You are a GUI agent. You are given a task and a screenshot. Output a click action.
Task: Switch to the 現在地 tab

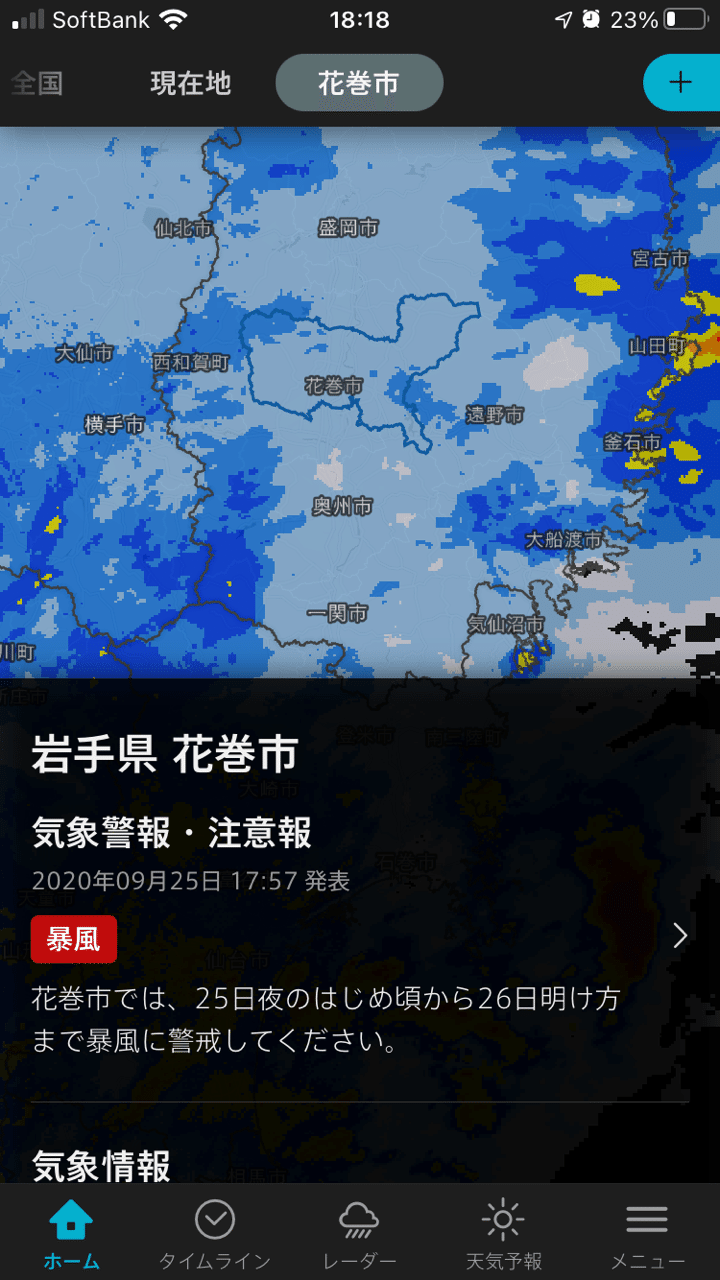[191, 83]
